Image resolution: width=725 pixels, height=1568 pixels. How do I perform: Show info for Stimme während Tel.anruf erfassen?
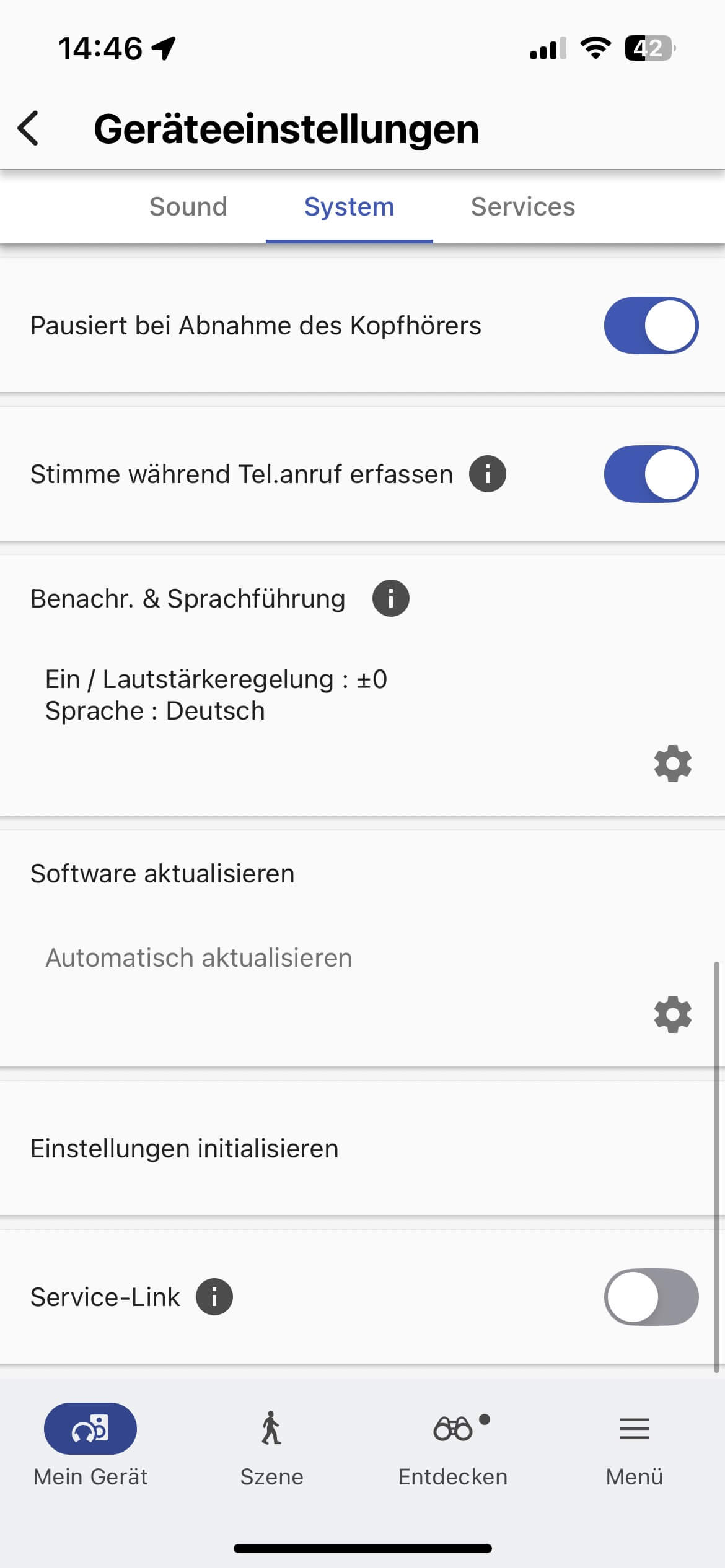488,474
